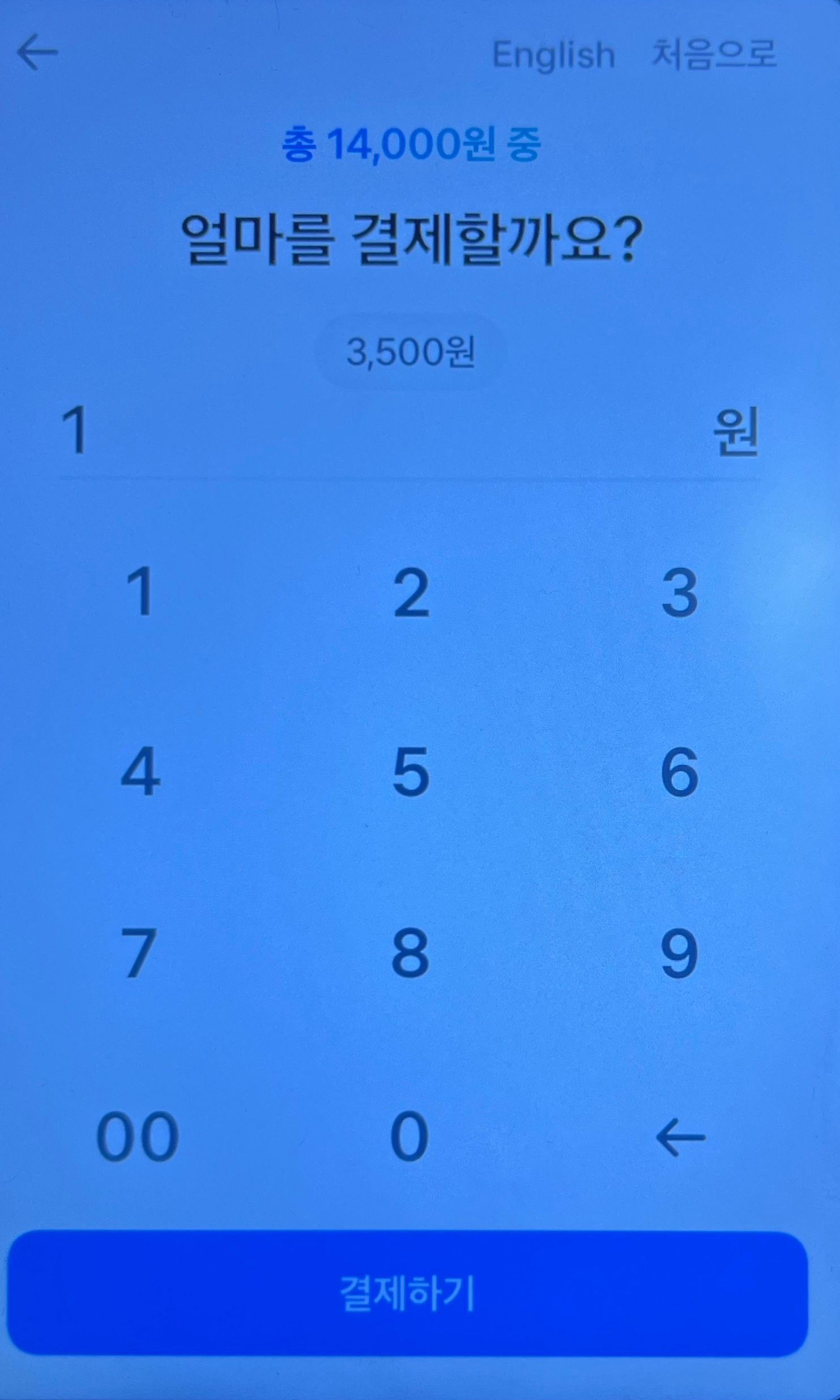Enter digit 9 on the keypad
This screenshot has height=1400, width=840.
[x=679, y=953]
